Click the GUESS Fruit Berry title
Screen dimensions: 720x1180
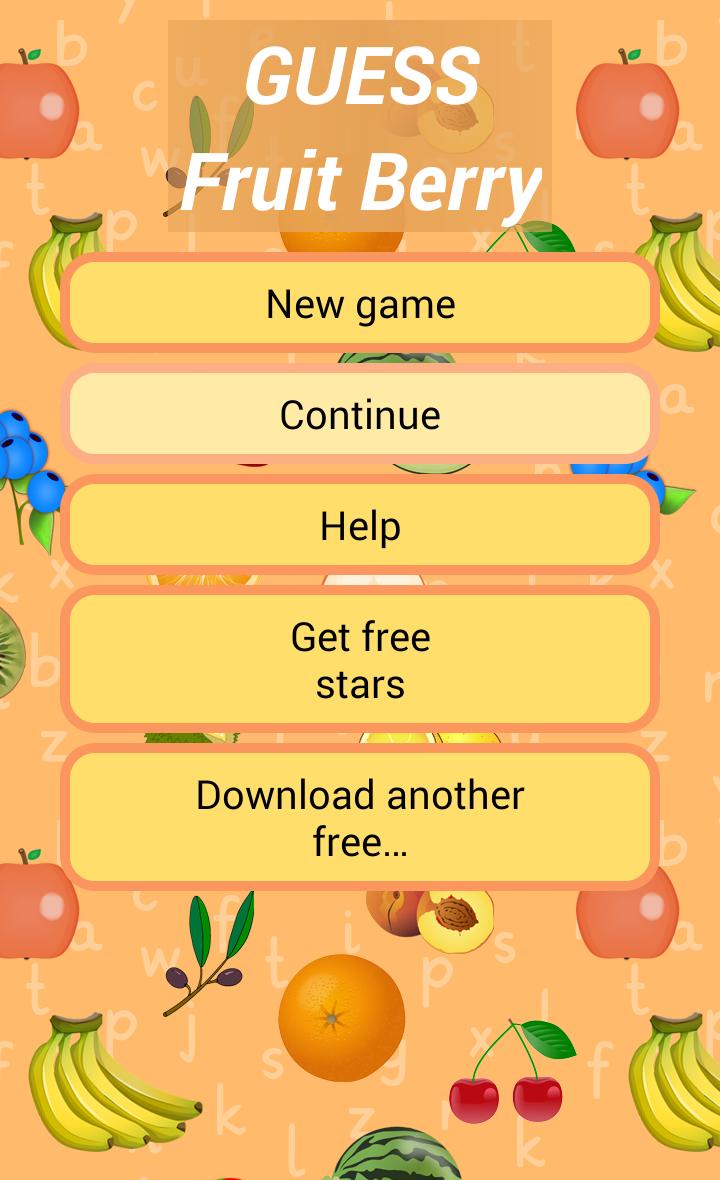click(x=360, y=130)
